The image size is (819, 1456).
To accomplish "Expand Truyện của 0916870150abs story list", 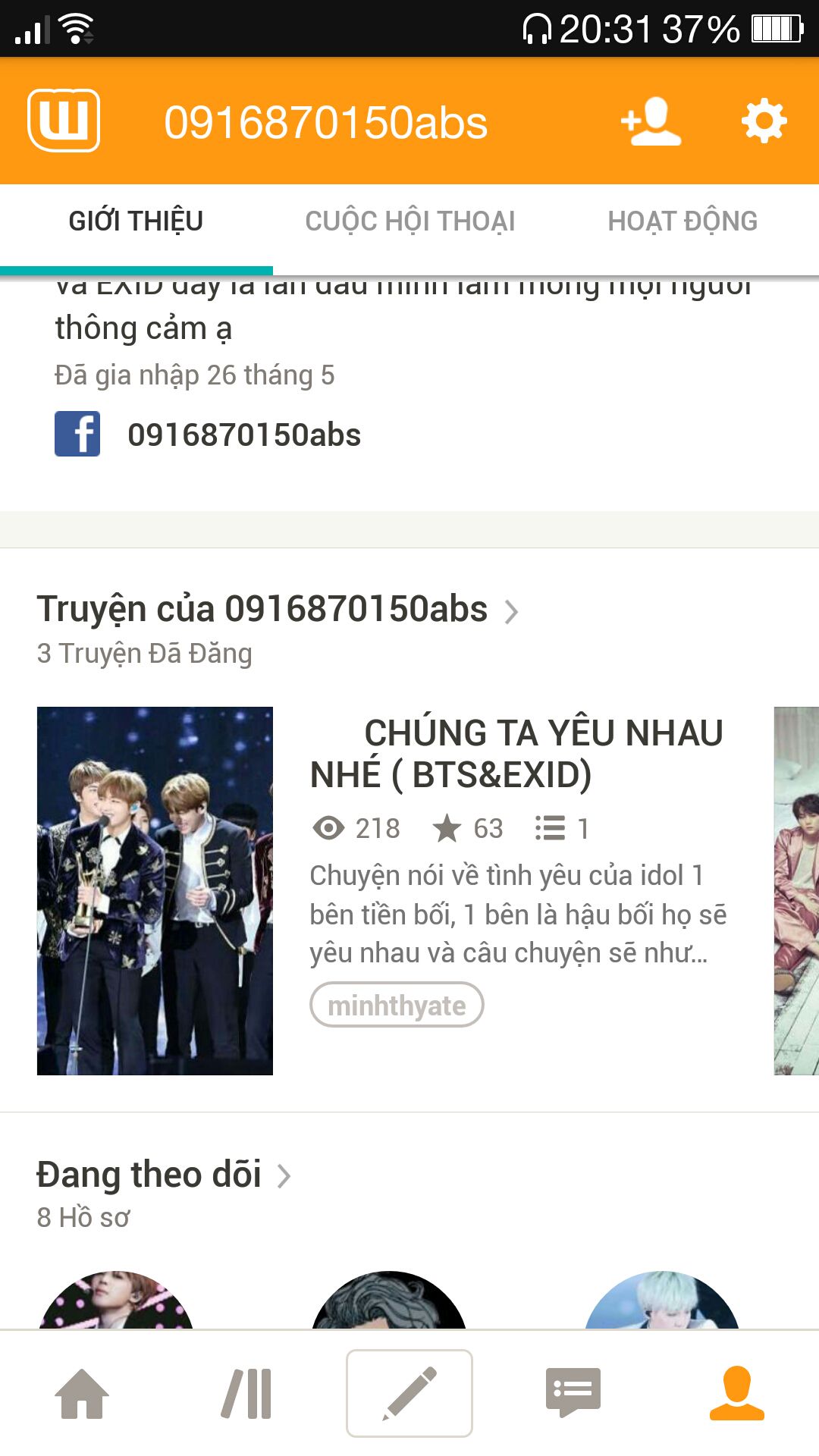I will click(x=278, y=610).
